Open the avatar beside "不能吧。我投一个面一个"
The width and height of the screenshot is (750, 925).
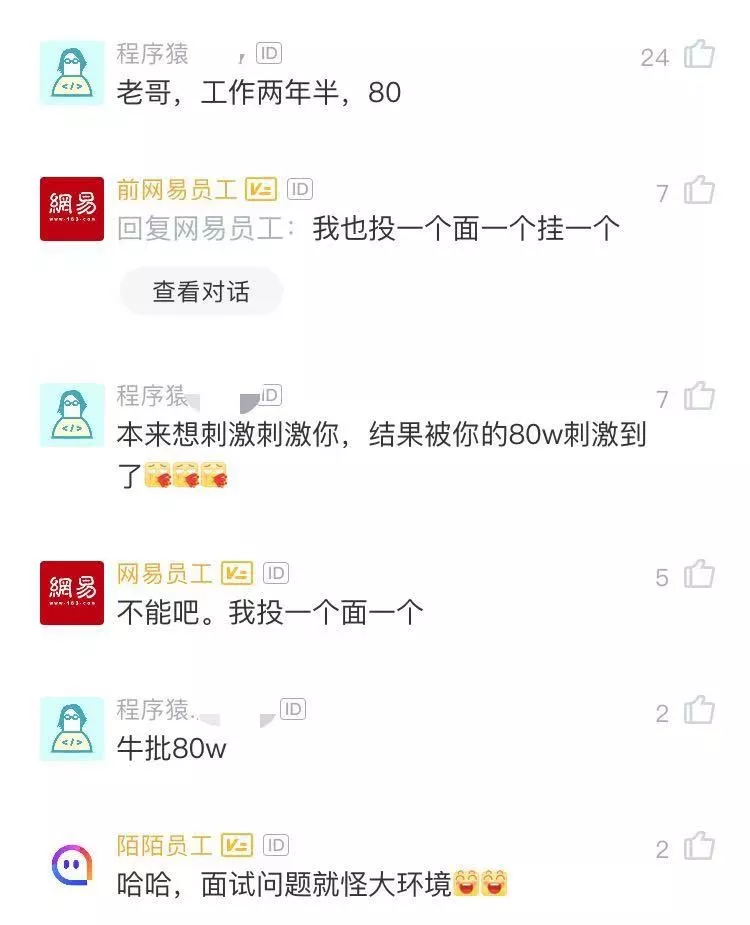[72, 593]
